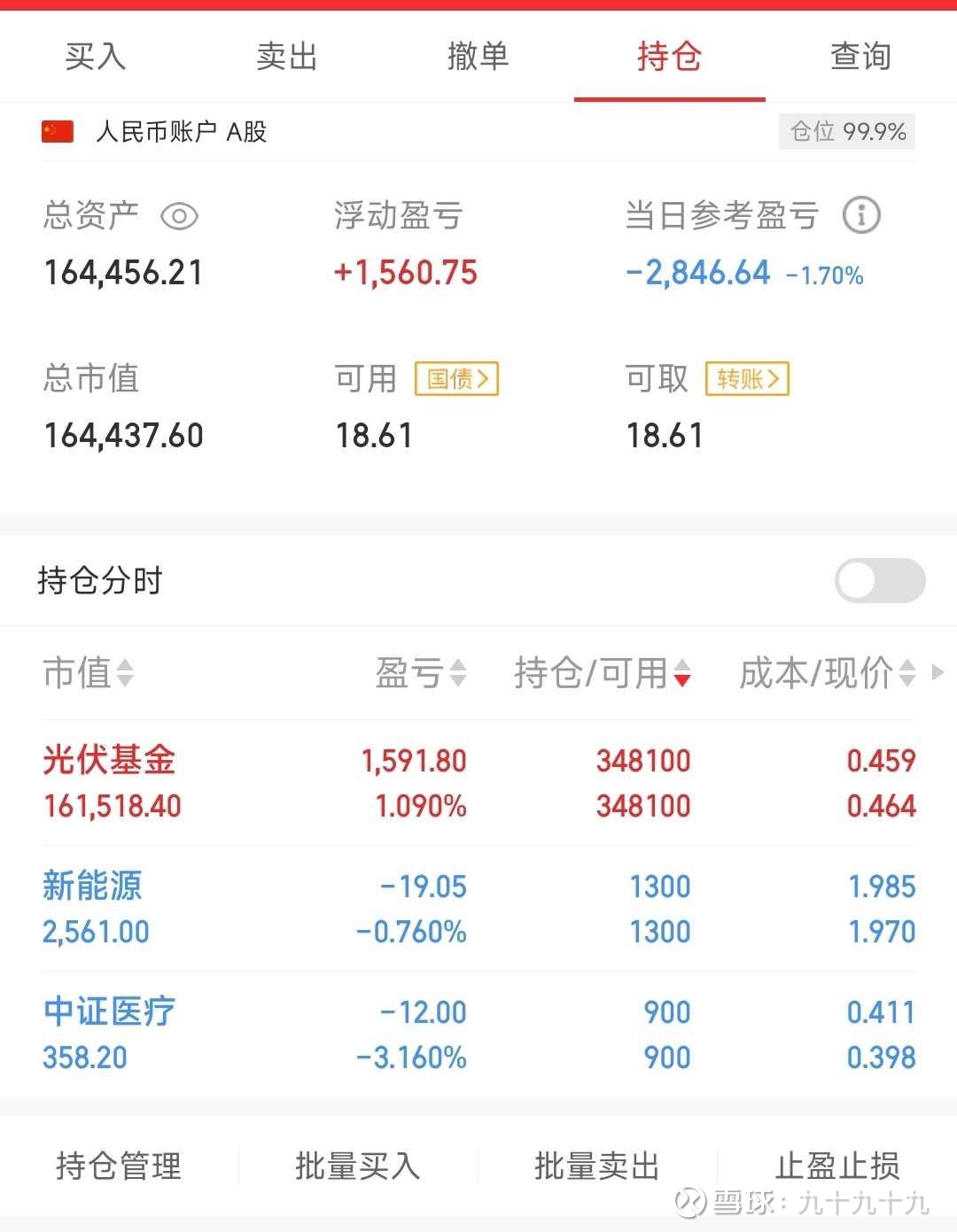Tap the info icon beside 当日参考盈亏
This screenshot has height=1232, width=957.
coord(861,214)
